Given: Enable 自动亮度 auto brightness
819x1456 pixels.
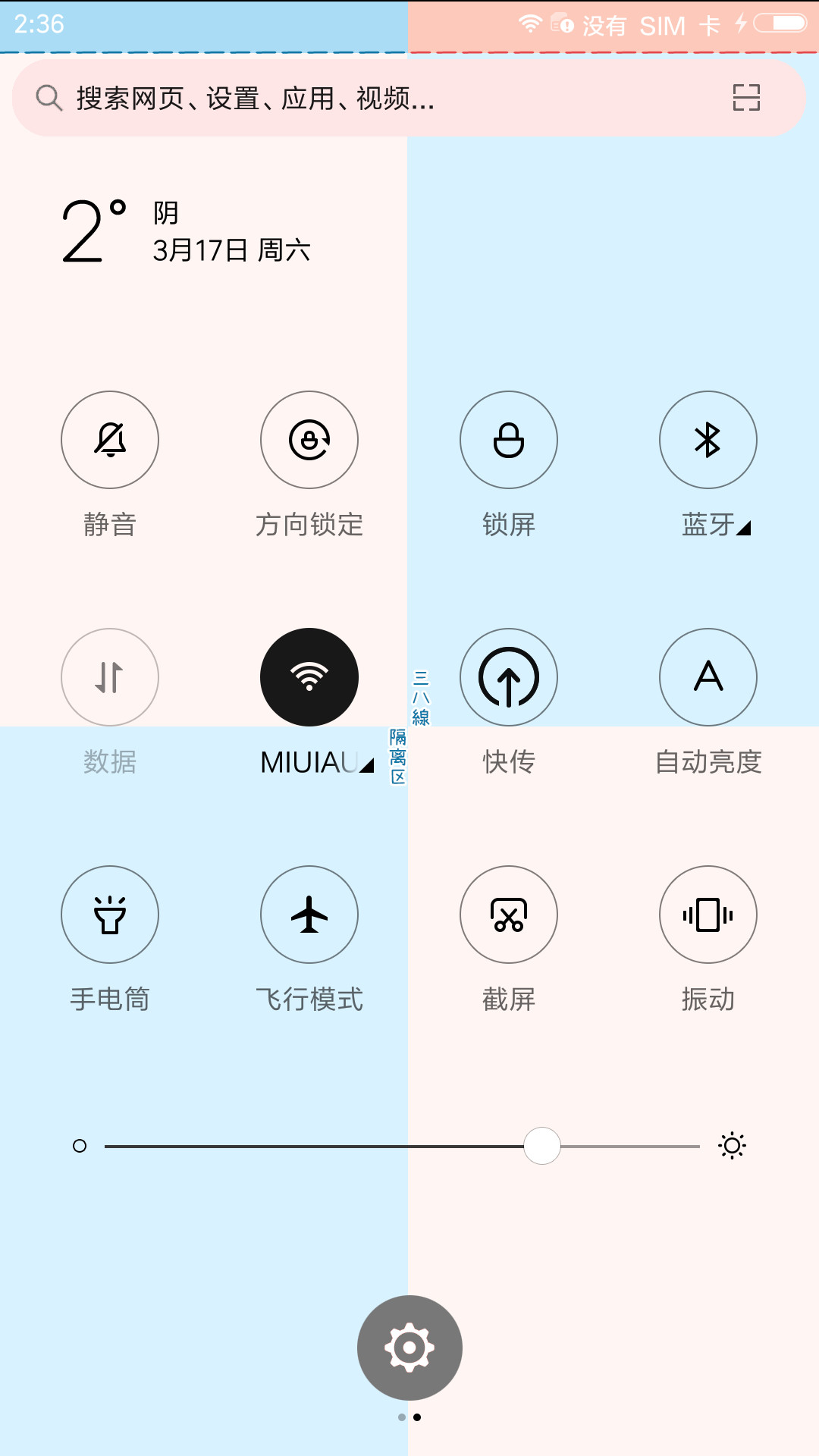Looking at the screenshot, I should [x=708, y=677].
